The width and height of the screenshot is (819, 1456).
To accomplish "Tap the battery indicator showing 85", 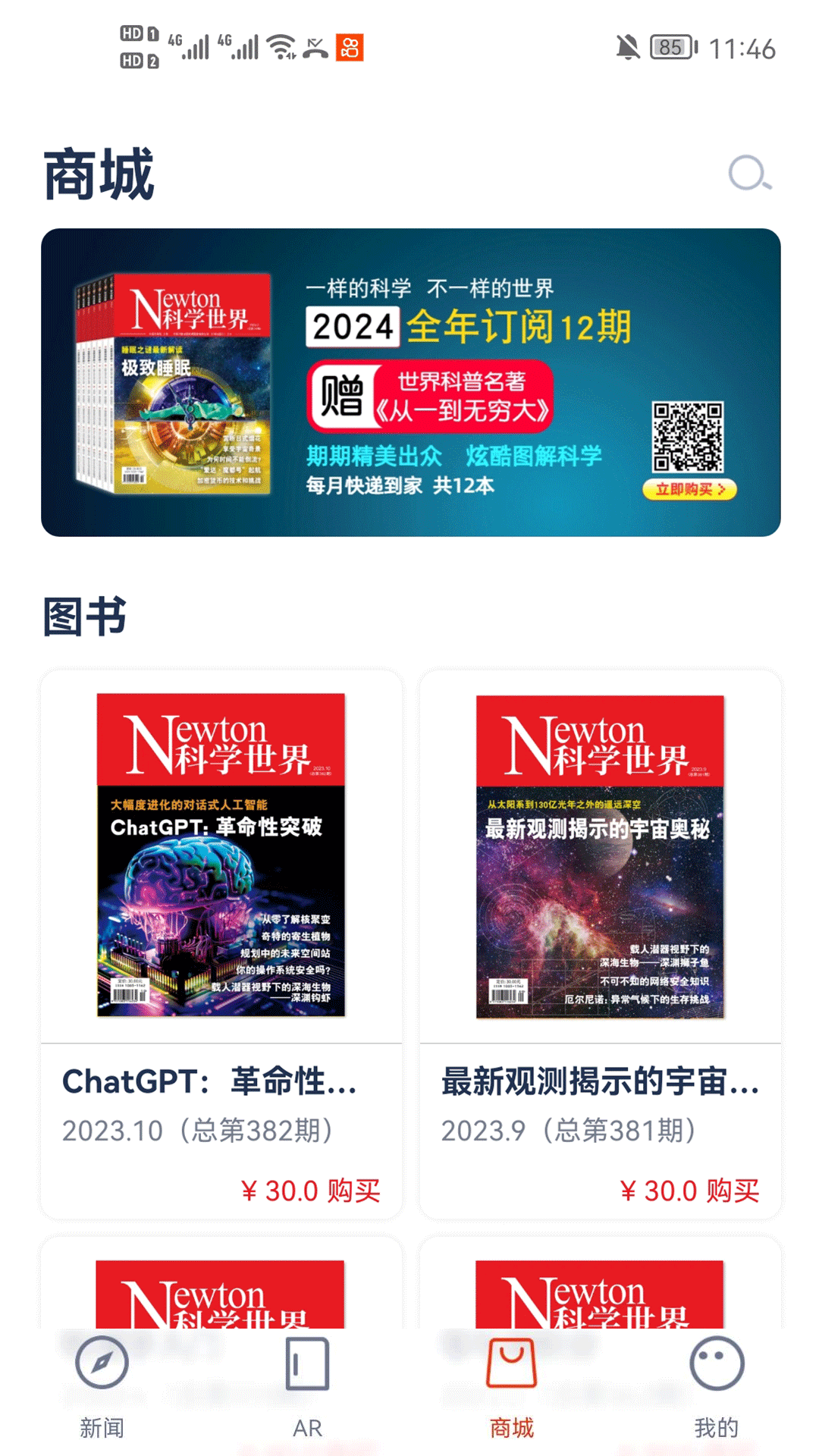I will click(672, 47).
